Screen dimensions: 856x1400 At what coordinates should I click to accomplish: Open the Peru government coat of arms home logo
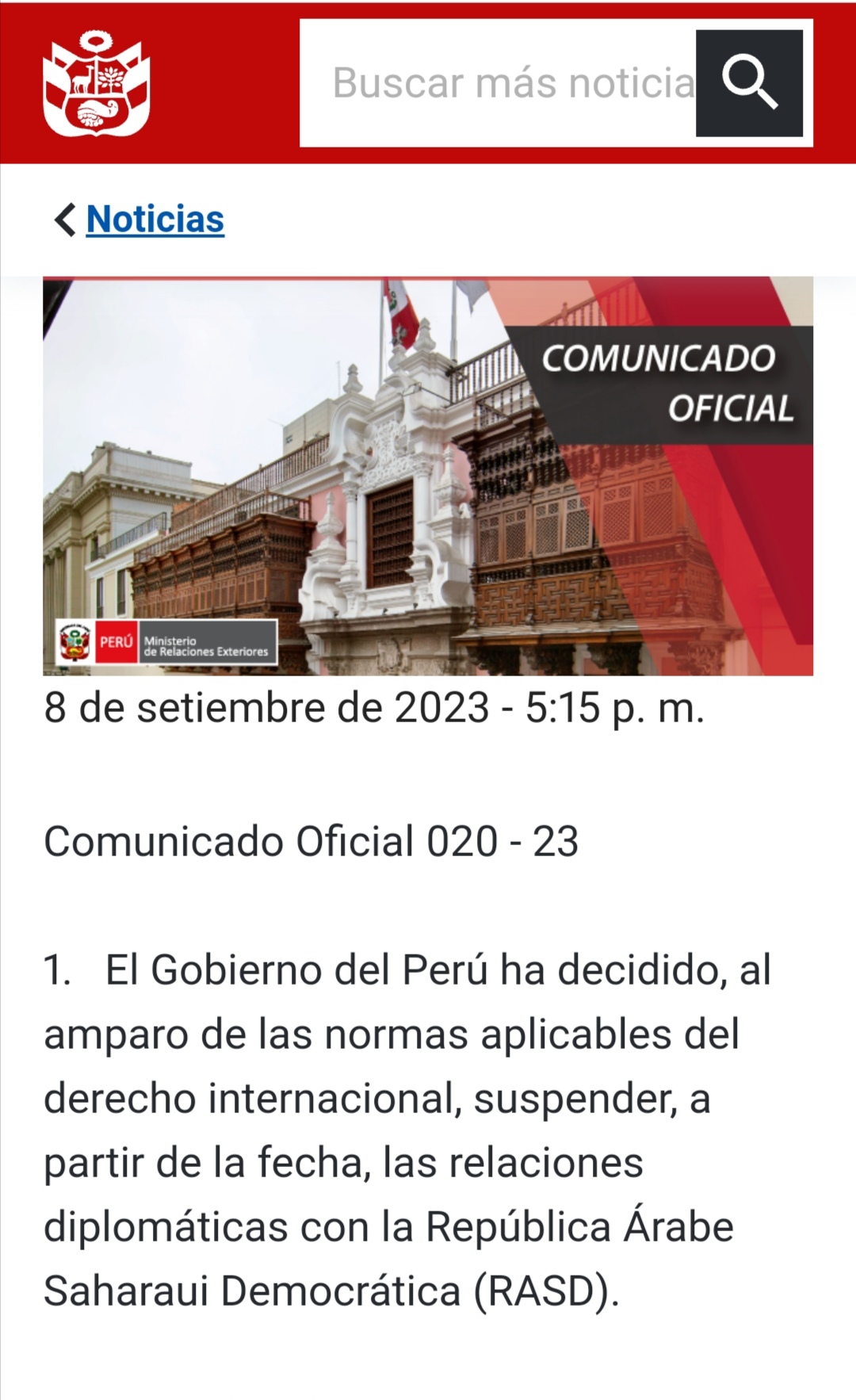coord(96,83)
